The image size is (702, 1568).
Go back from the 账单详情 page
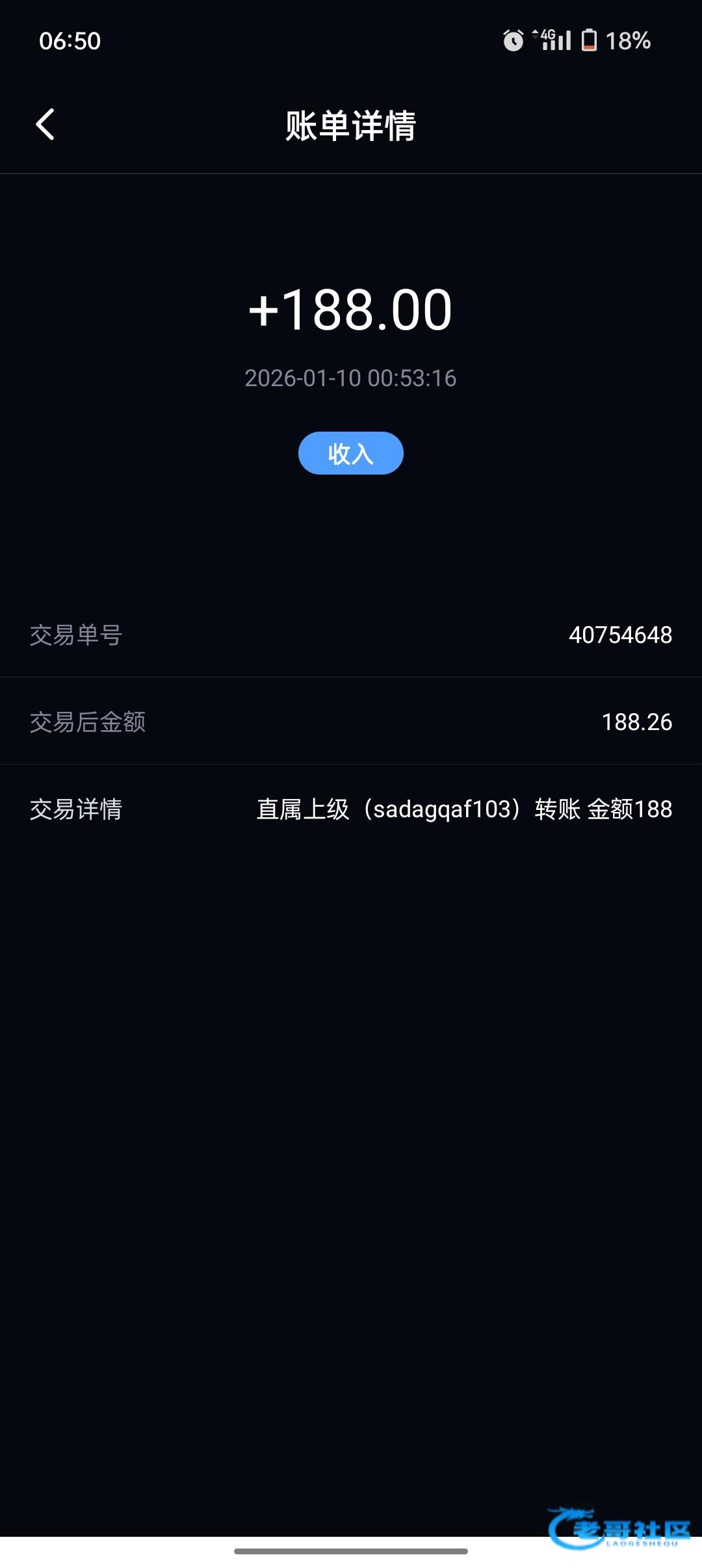click(x=45, y=124)
